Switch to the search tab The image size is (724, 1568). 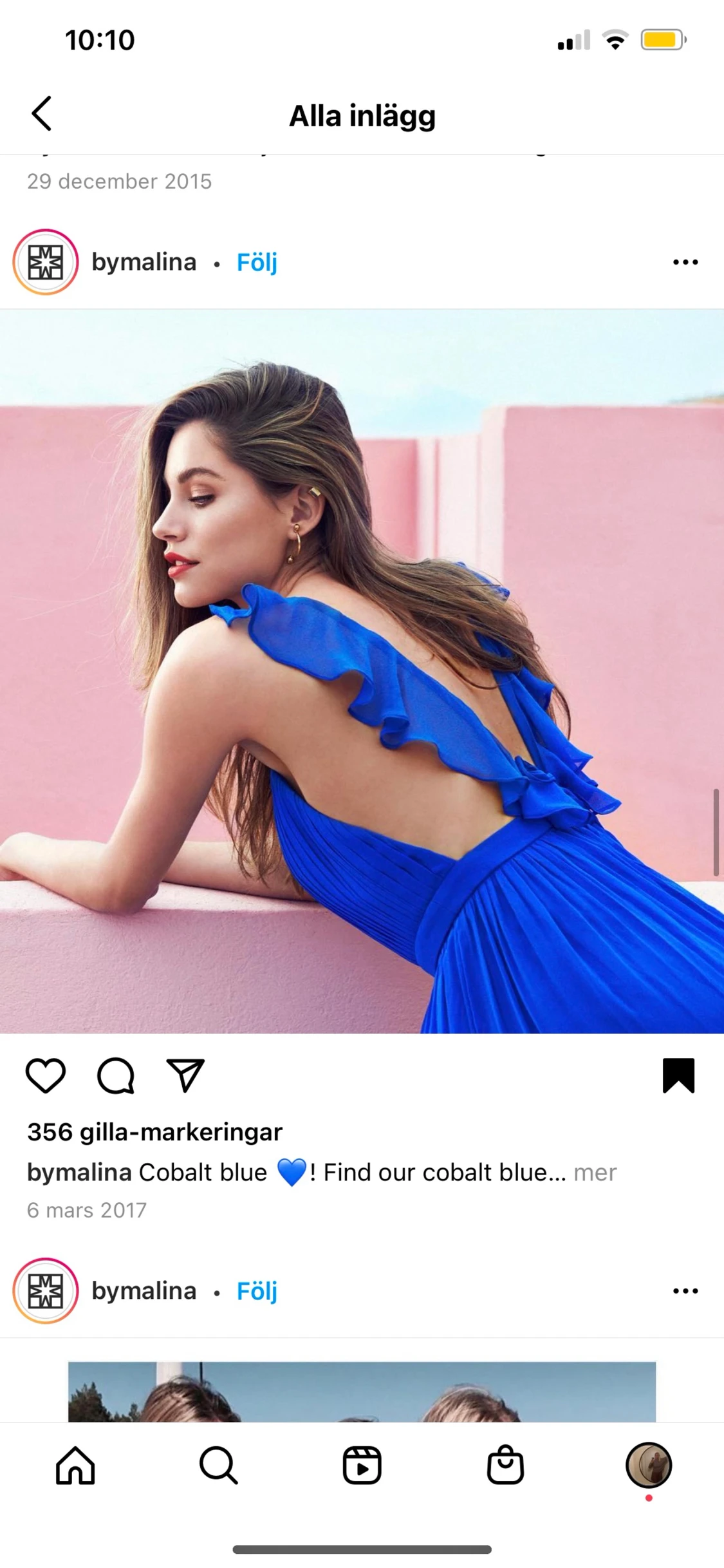coord(219,1465)
